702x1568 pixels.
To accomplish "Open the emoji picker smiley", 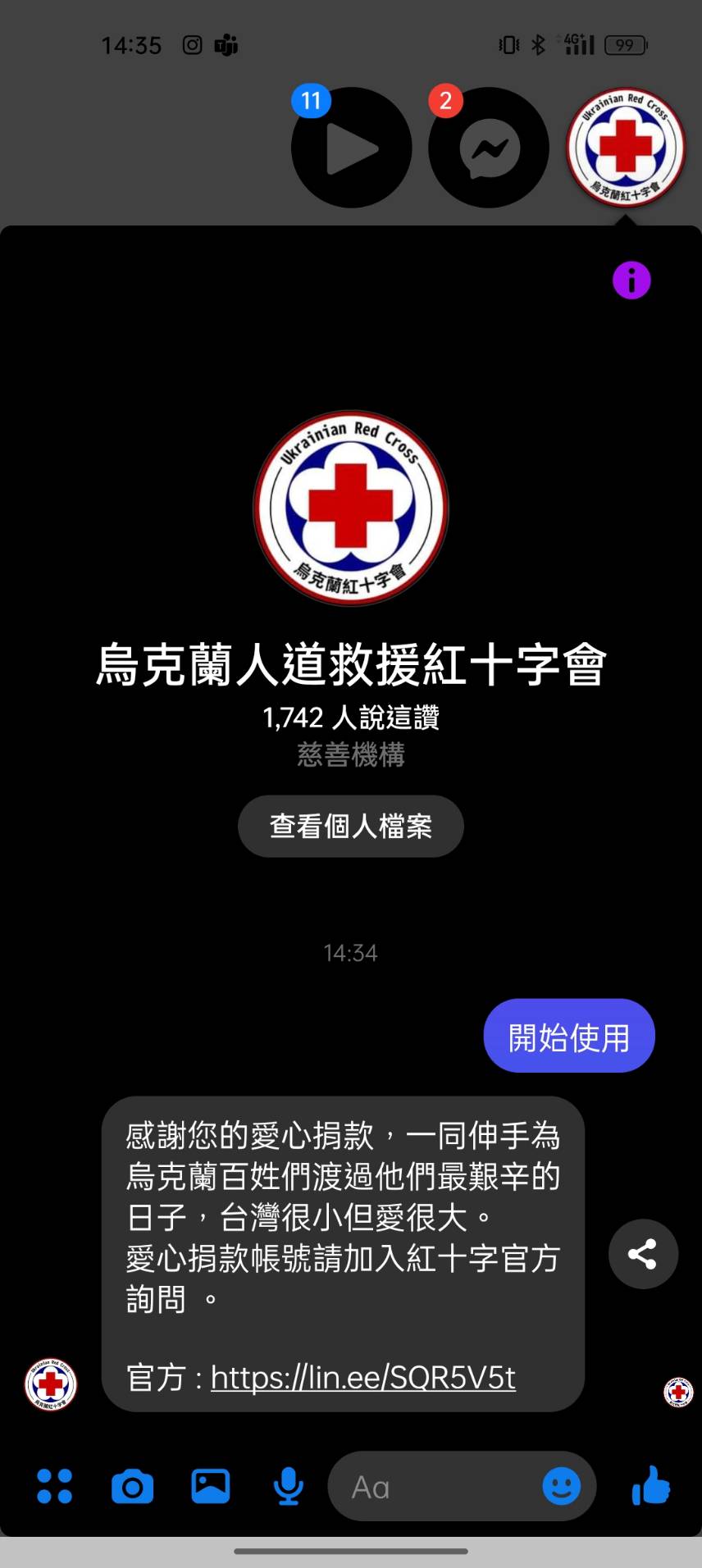I will 562,1486.
